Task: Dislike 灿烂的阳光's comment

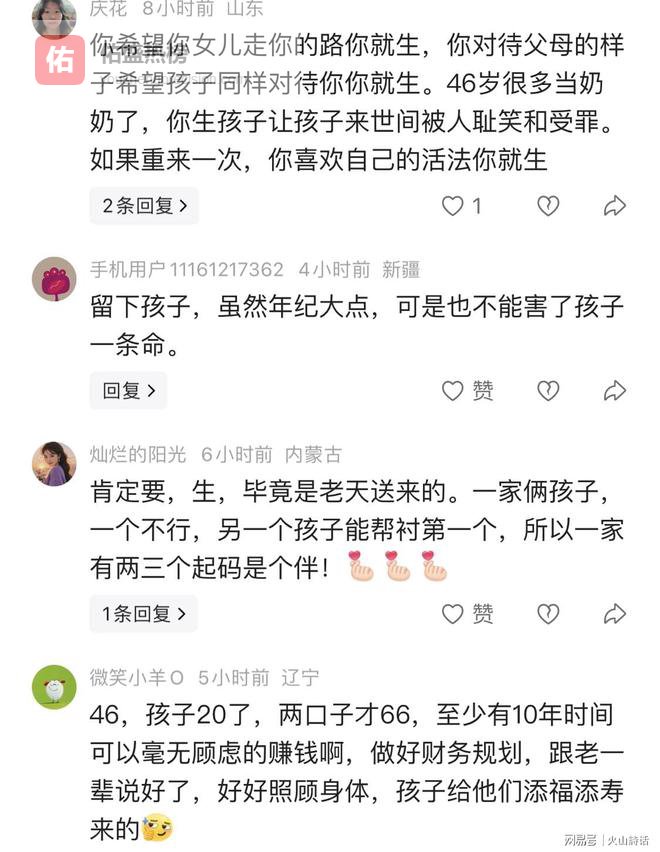Action: coord(548,613)
